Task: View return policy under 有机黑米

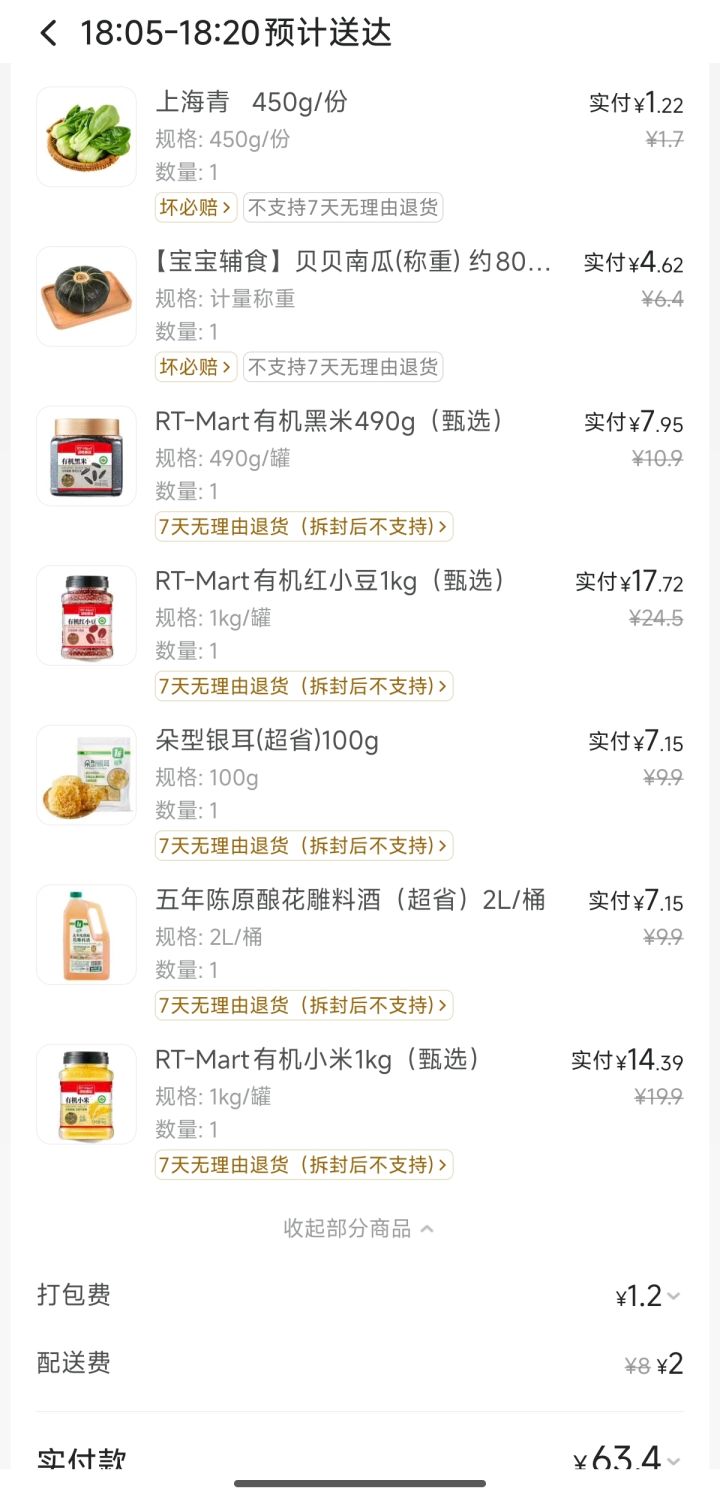Action: click(x=304, y=527)
